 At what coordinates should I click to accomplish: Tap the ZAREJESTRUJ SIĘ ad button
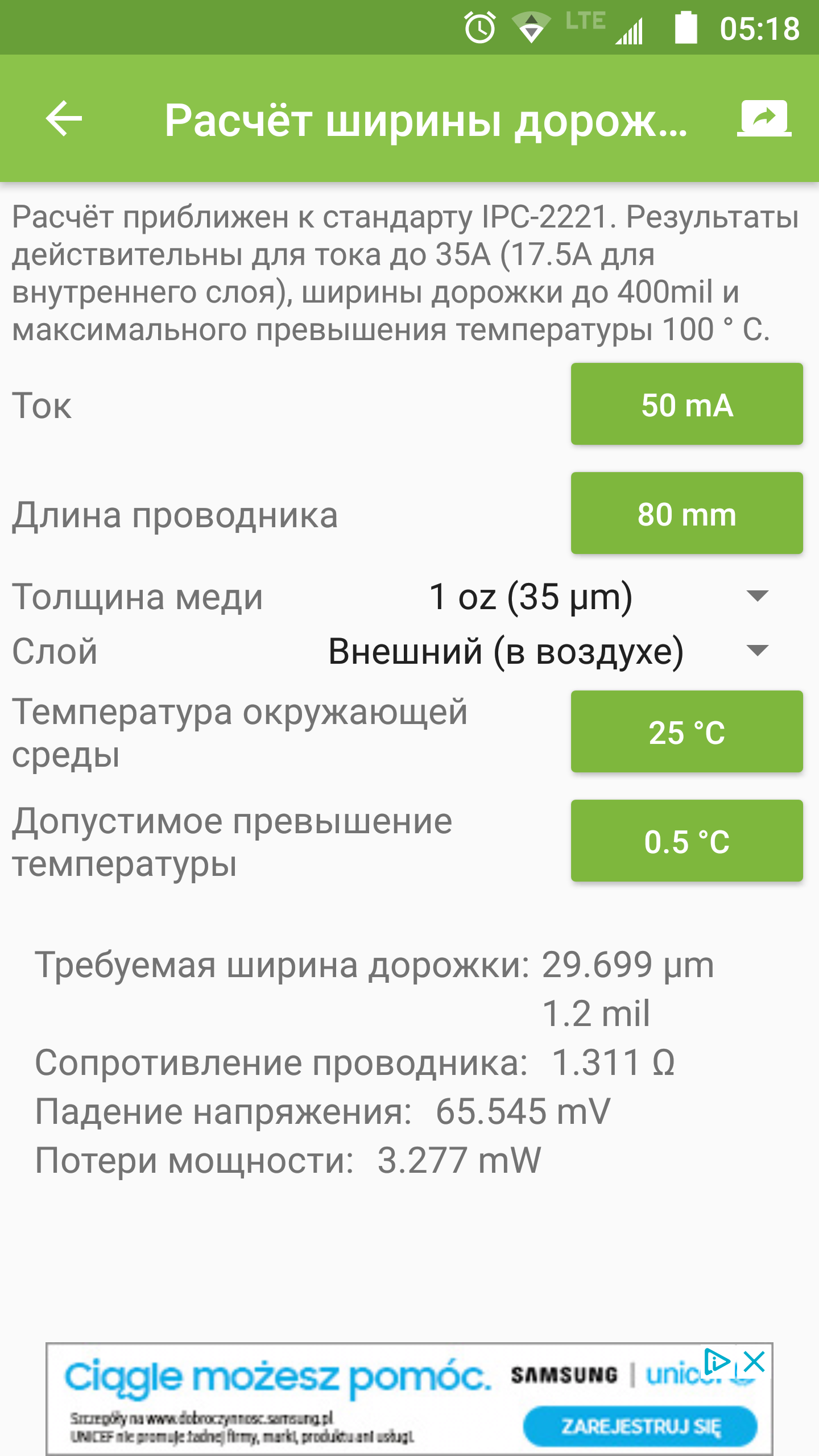[640, 1426]
